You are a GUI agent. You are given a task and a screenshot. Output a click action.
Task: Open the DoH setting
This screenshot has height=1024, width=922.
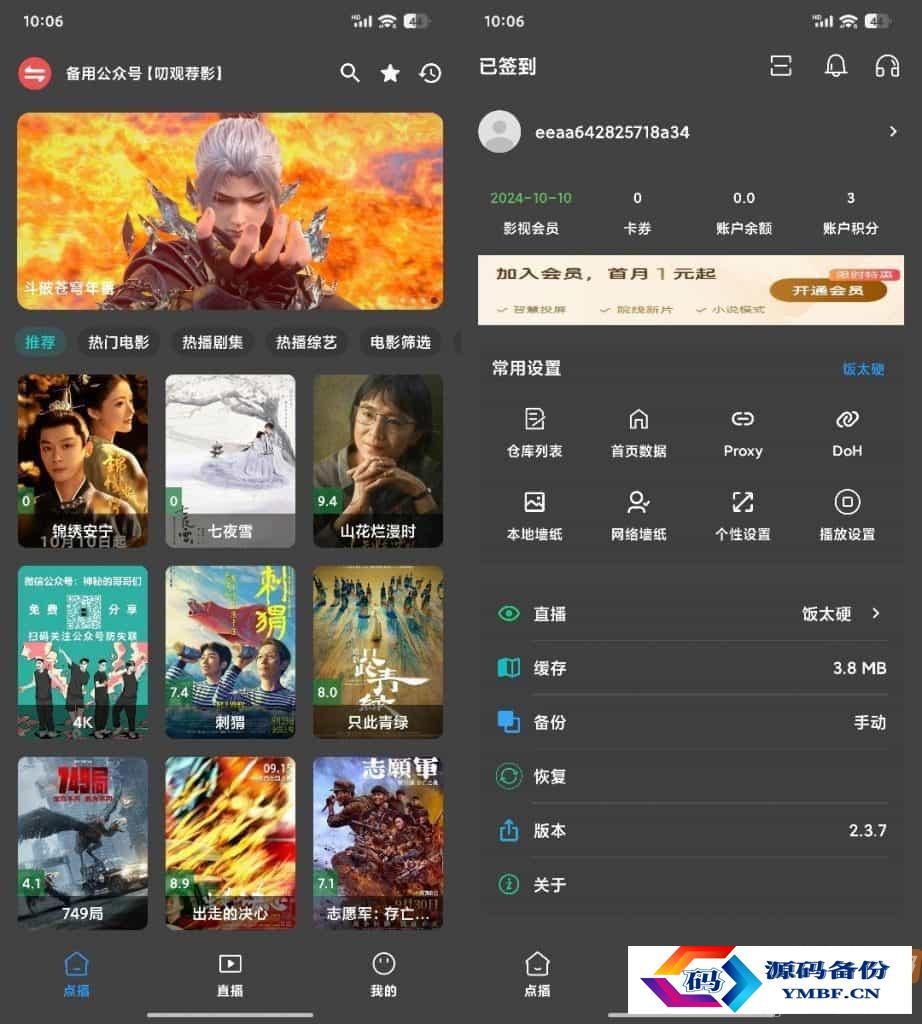(846, 432)
